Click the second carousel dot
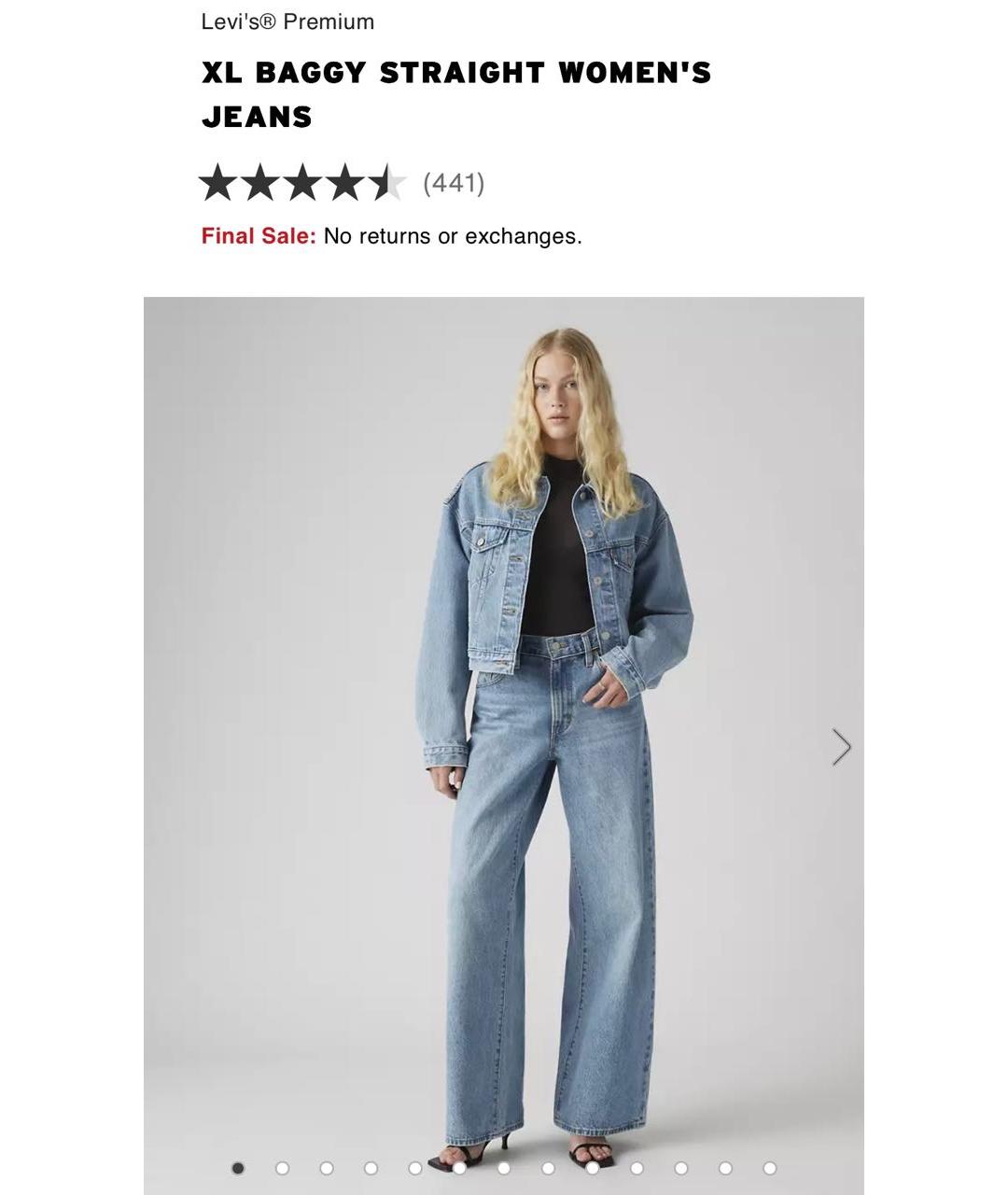The height and width of the screenshot is (1195, 1008). click(283, 1168)
